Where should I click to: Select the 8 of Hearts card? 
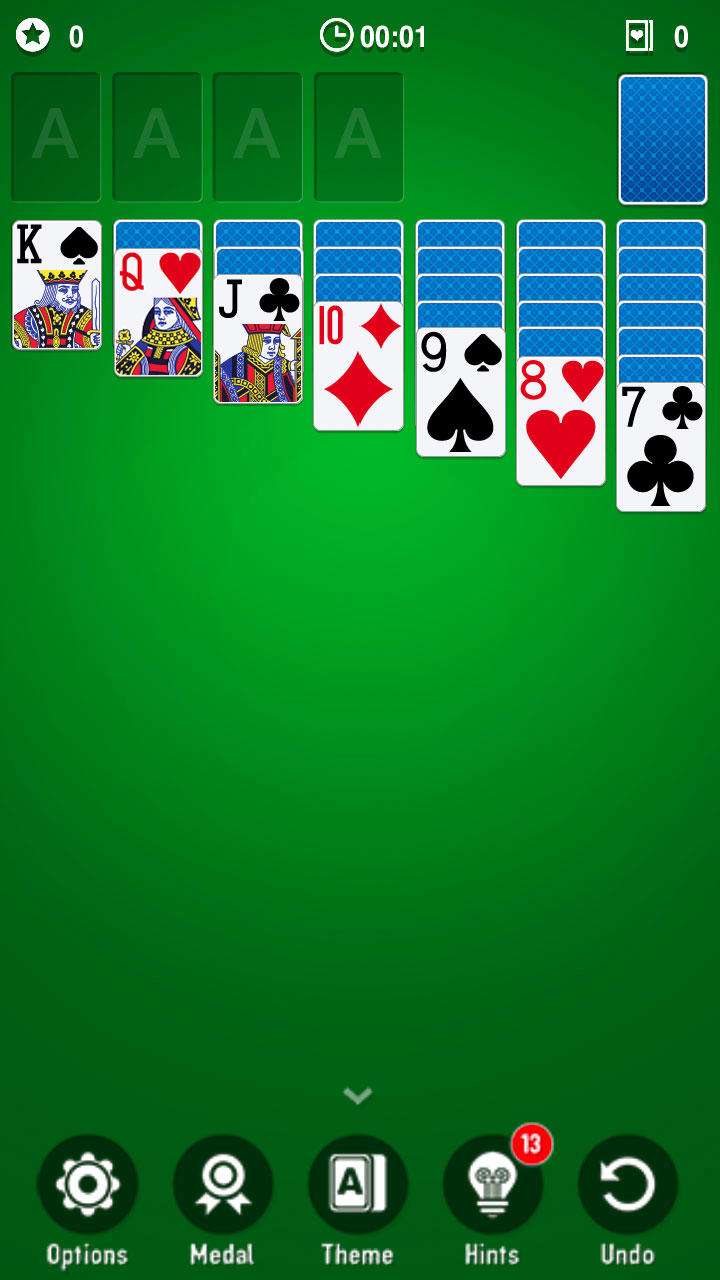point(561,421)
